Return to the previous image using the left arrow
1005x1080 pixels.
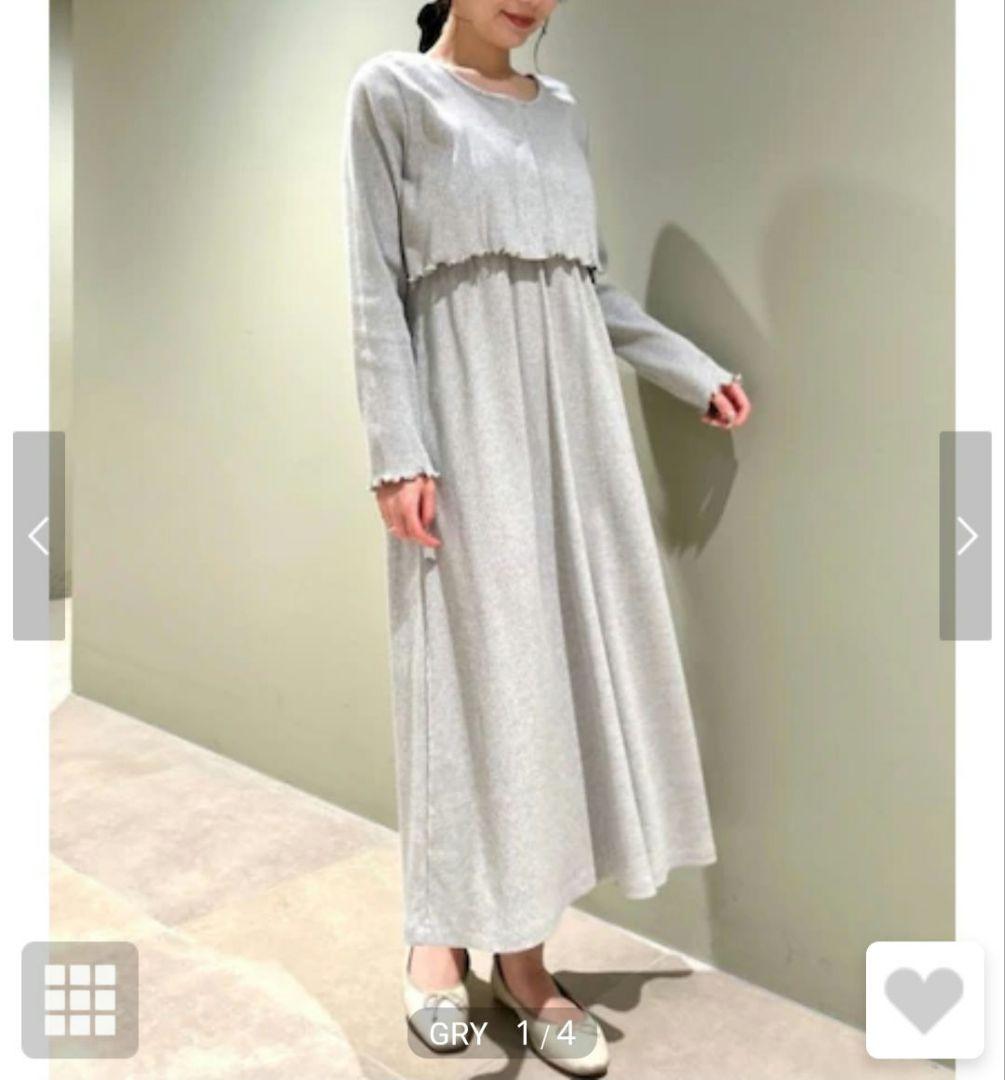(38, 535)
